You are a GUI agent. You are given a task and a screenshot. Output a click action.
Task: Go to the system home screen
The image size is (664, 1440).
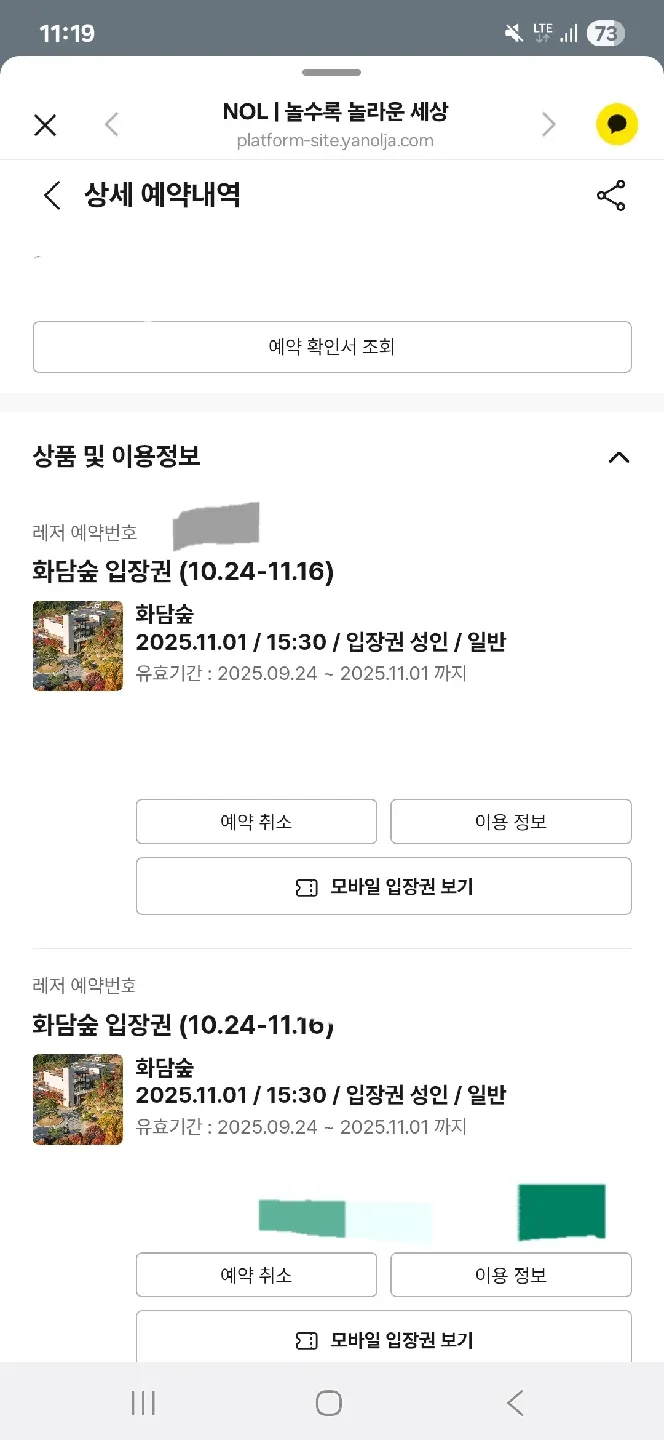[329, 1403]
